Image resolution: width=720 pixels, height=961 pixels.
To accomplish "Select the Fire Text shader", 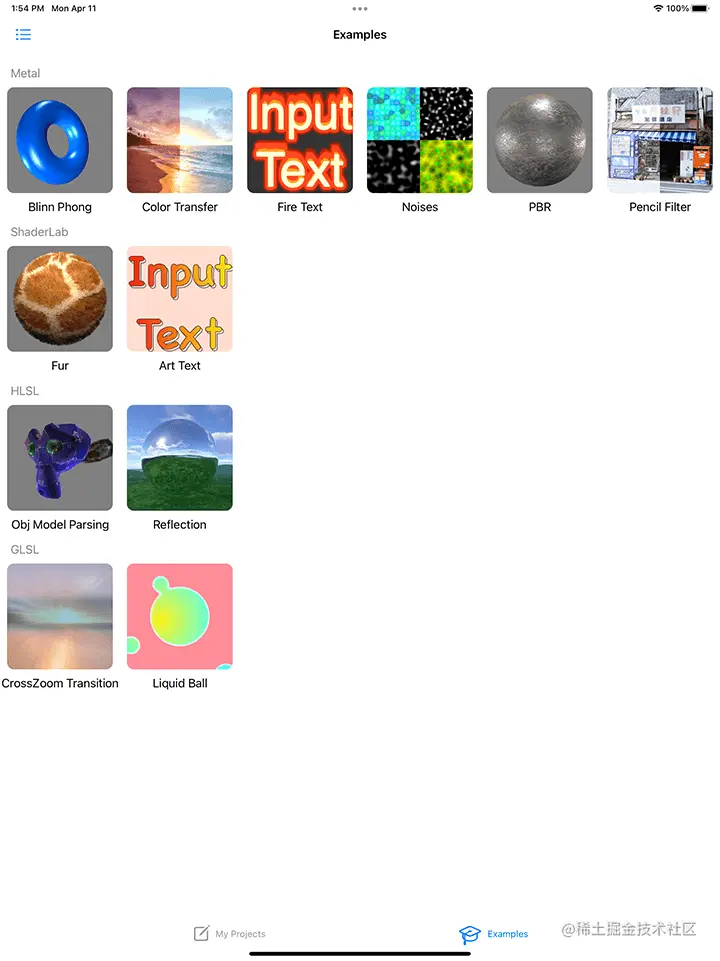I will [x=299, y=140].
